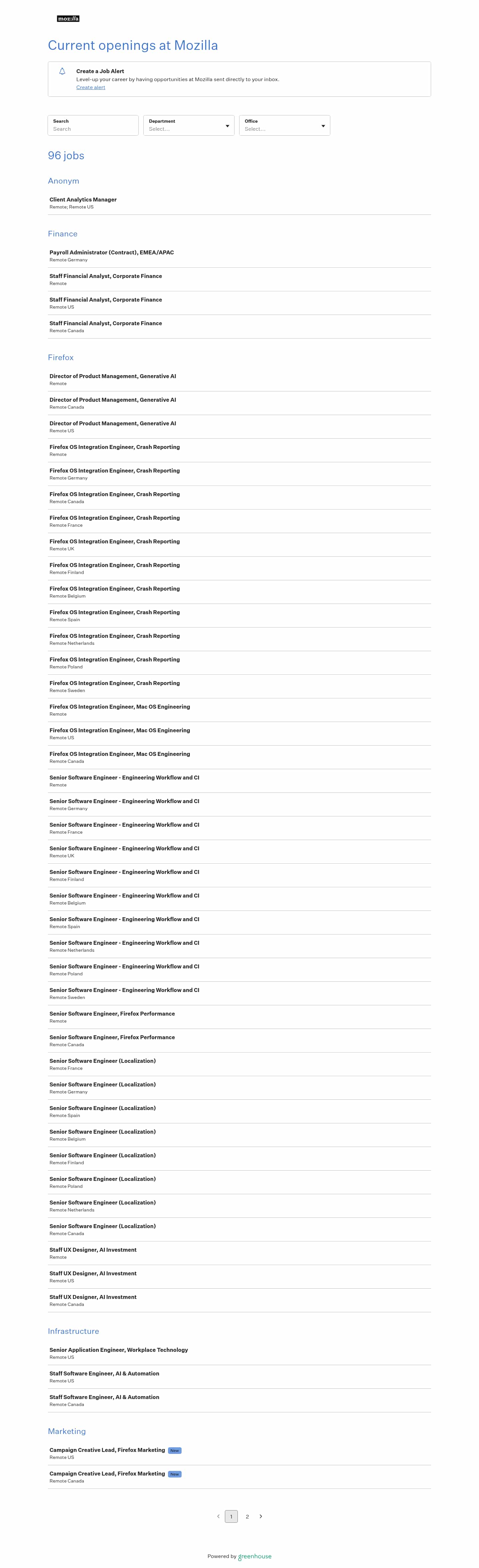Image resolution: width=479 pixels, height=1568 pixels.
Task: Open Engineering Workflow and CI job in Remote Sweden
Action: [124, 990]
